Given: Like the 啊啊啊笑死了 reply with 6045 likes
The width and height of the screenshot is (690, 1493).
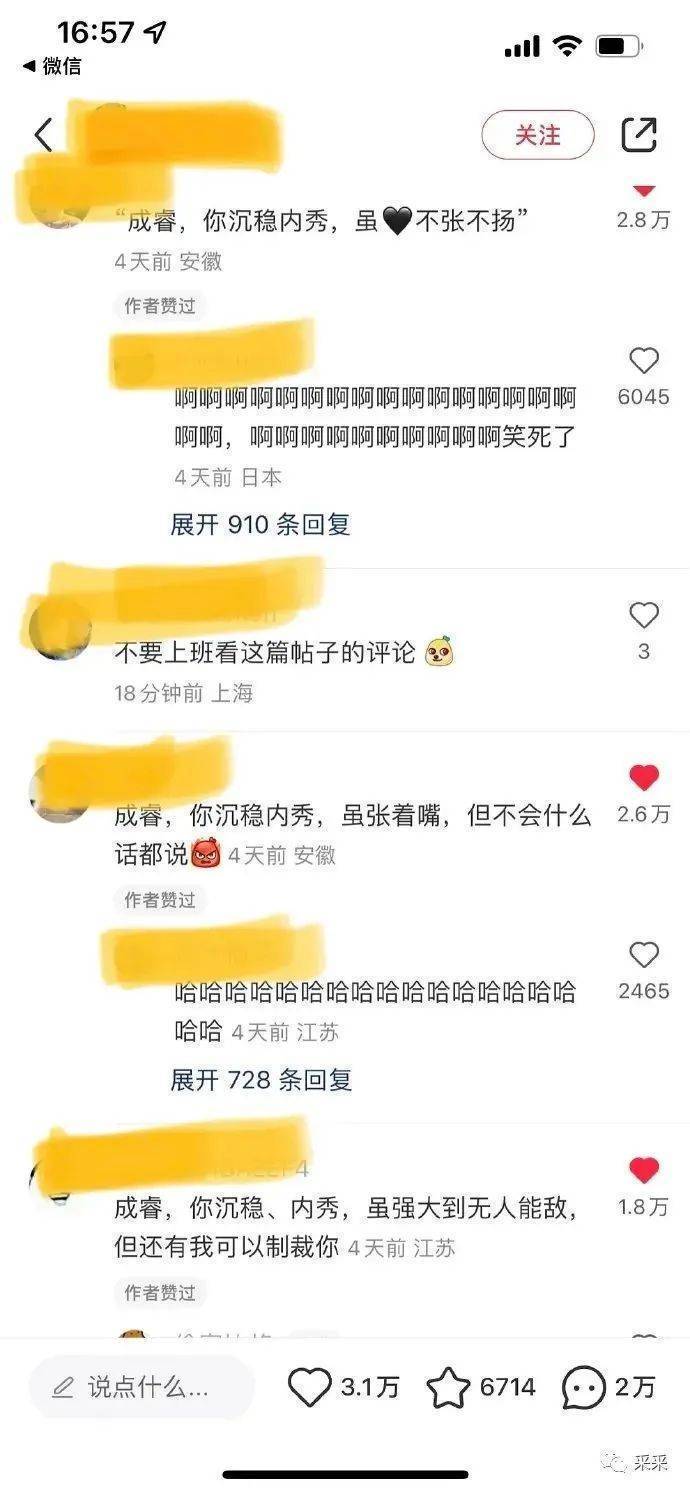Looking at the screenshot, I should [x=644, y=361].
